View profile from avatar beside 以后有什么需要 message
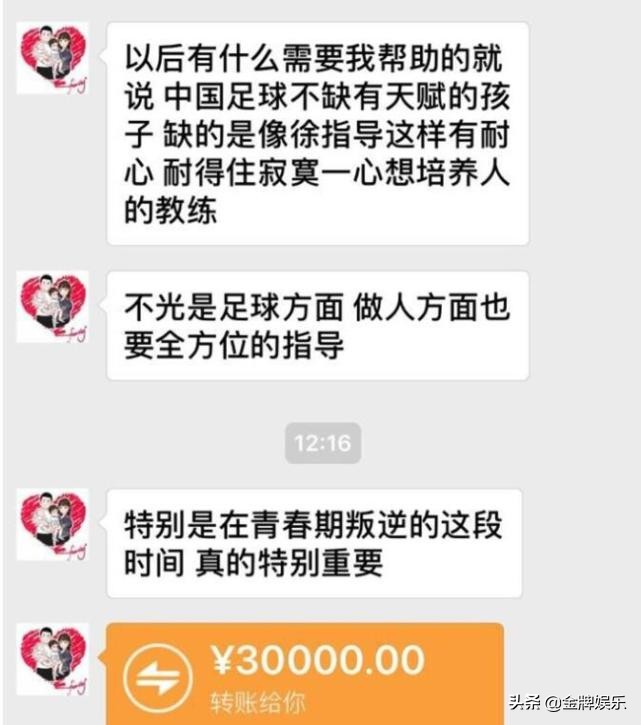641x725 pixels. [x=52, y=58]
